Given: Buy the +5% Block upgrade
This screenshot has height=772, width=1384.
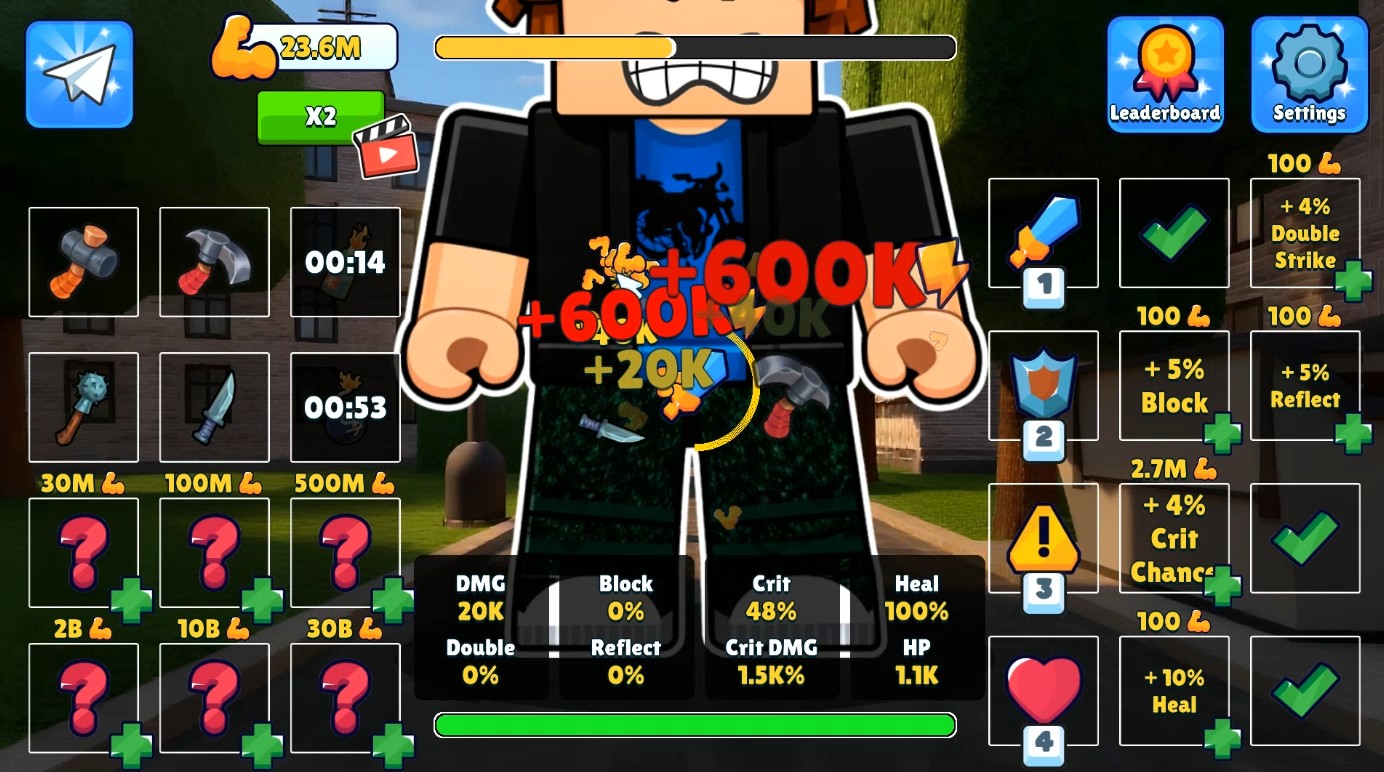Looking at the screenshot, I should pos(1174,386).
